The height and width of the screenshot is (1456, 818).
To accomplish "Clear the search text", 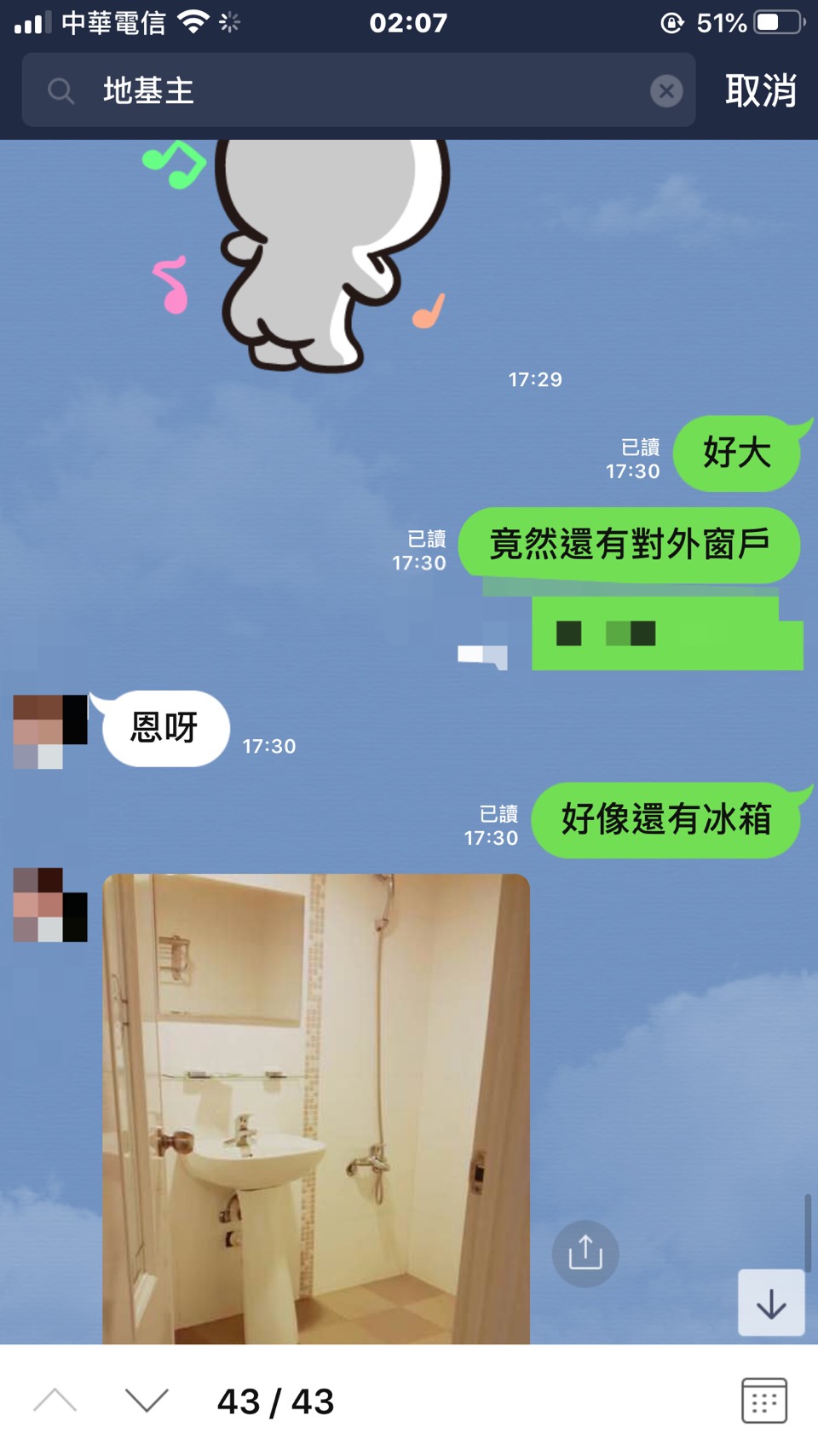I will tap(666, 90).
